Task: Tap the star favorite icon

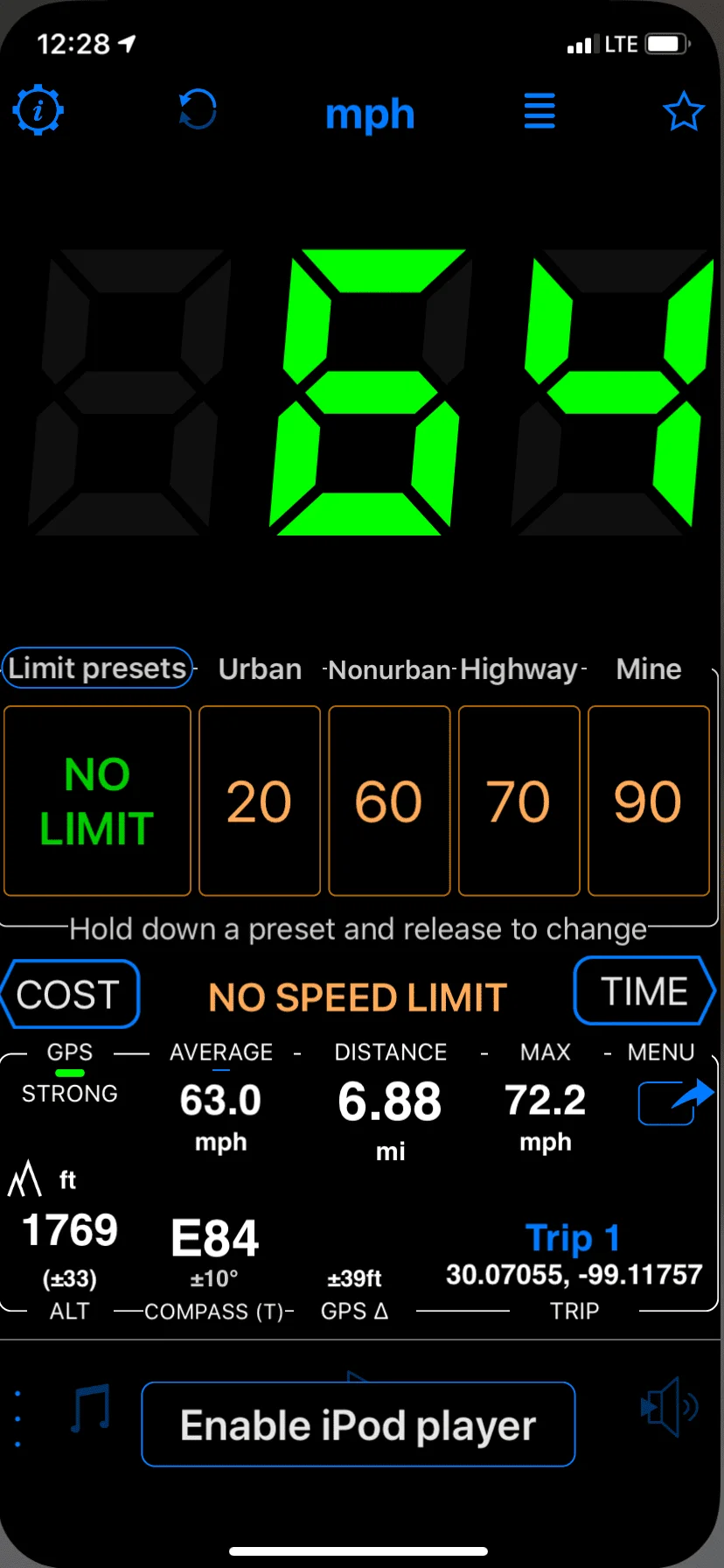Action: point(683,111)
